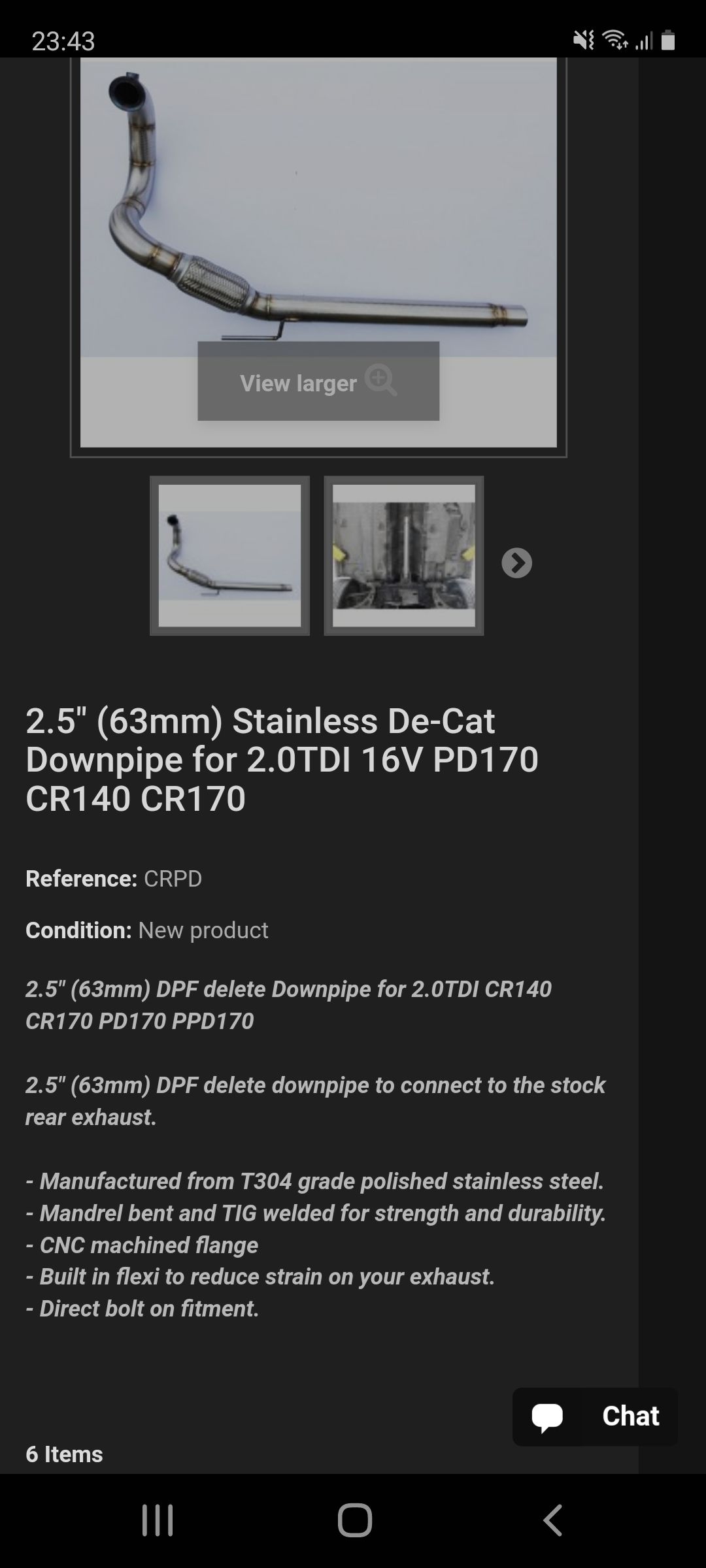
Task: Select the first downpipe thumbnail
Action: (229, 555)
